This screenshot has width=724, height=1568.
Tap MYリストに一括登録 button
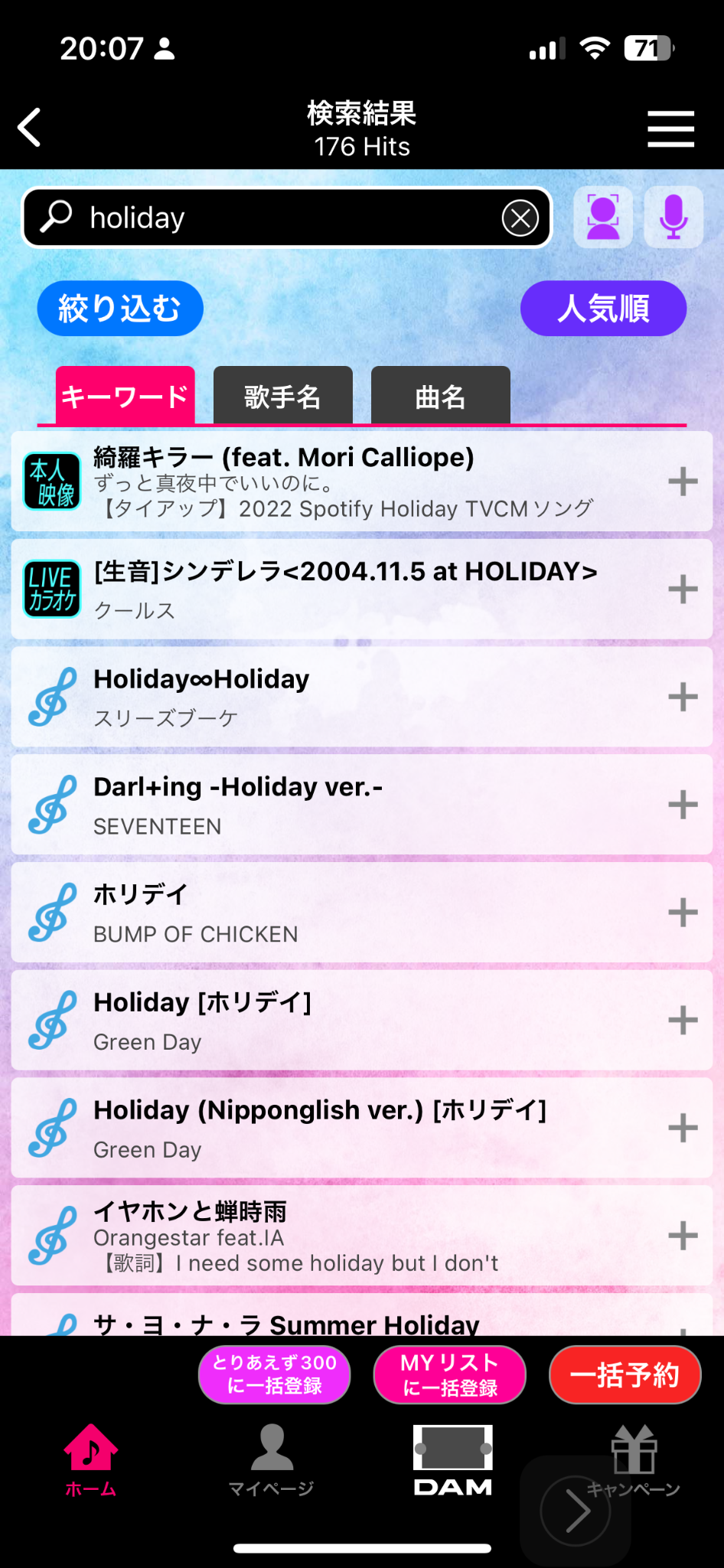pyautogui.click(x=450, y=1374)
